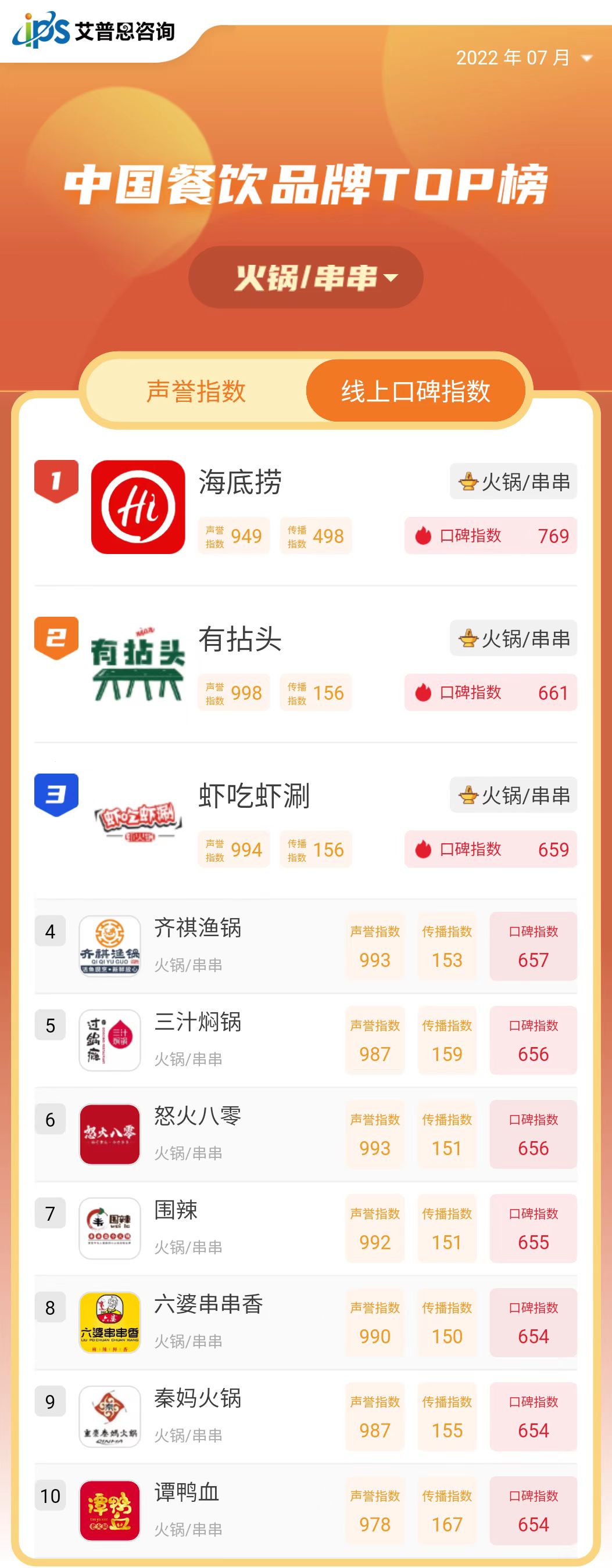The height and width of the screenshot is (1568, 612).
Task: Open the 2022年07月 date dropdown
Action: pos(524,58)
